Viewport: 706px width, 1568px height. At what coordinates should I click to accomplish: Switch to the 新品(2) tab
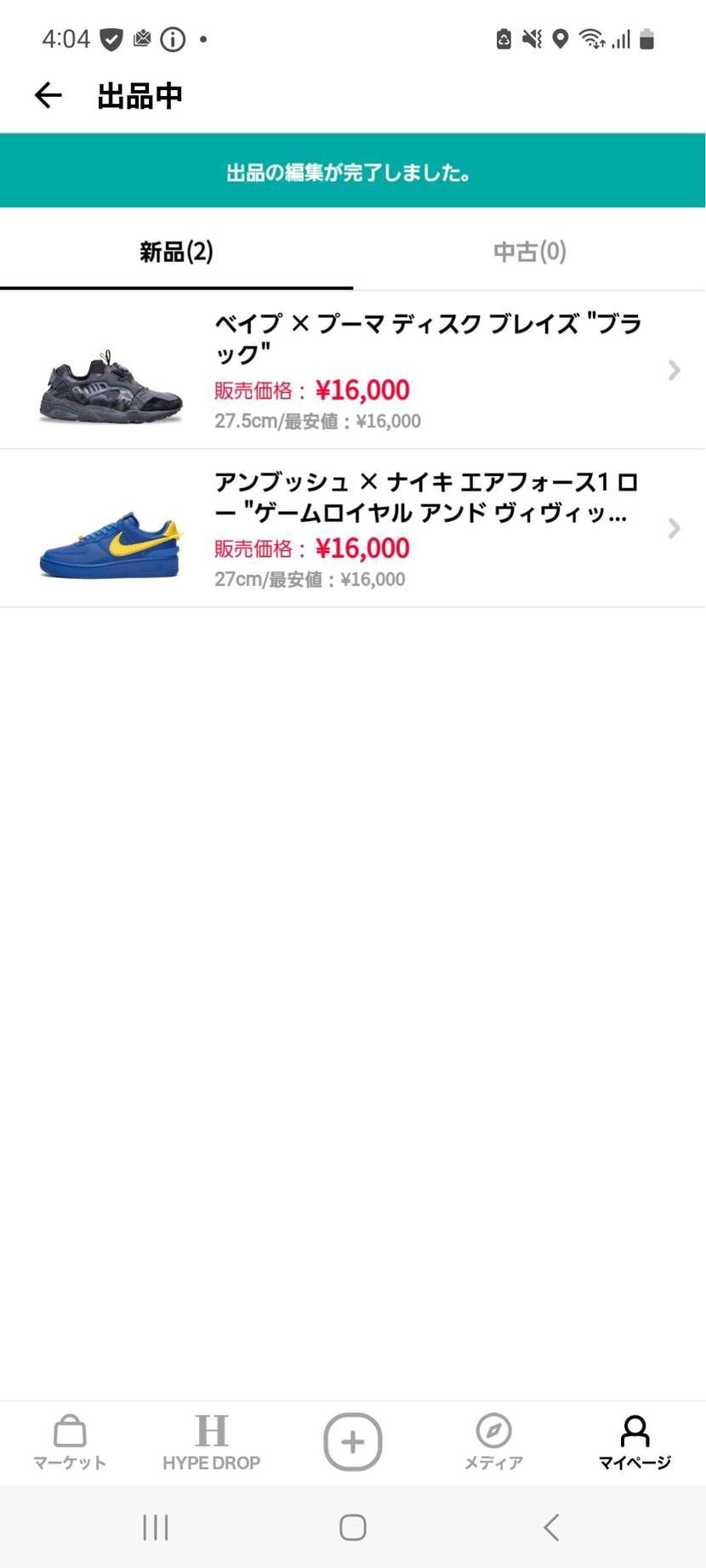point(176,251)
